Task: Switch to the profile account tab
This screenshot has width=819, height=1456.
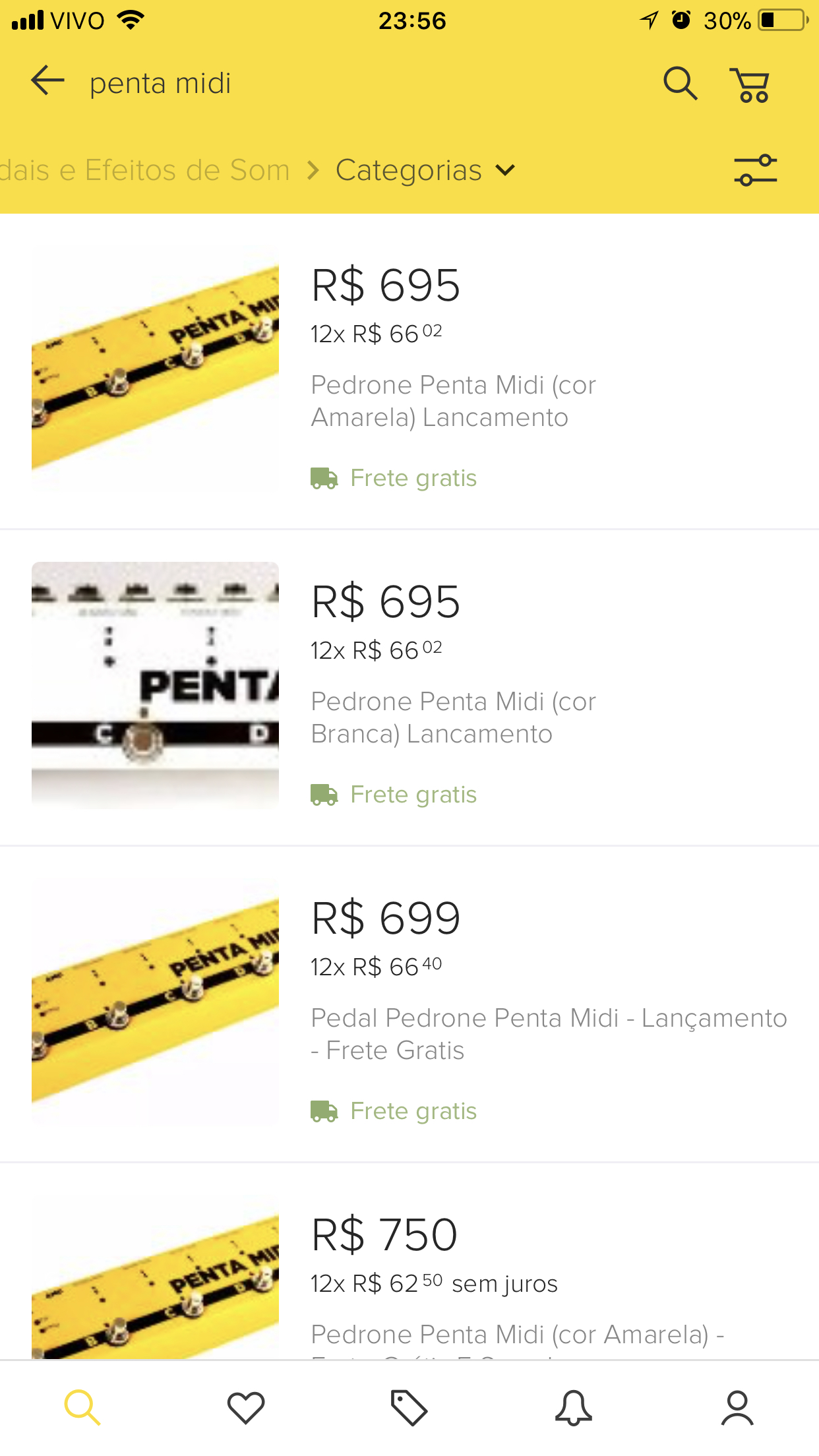Action: click(737, 1408)
